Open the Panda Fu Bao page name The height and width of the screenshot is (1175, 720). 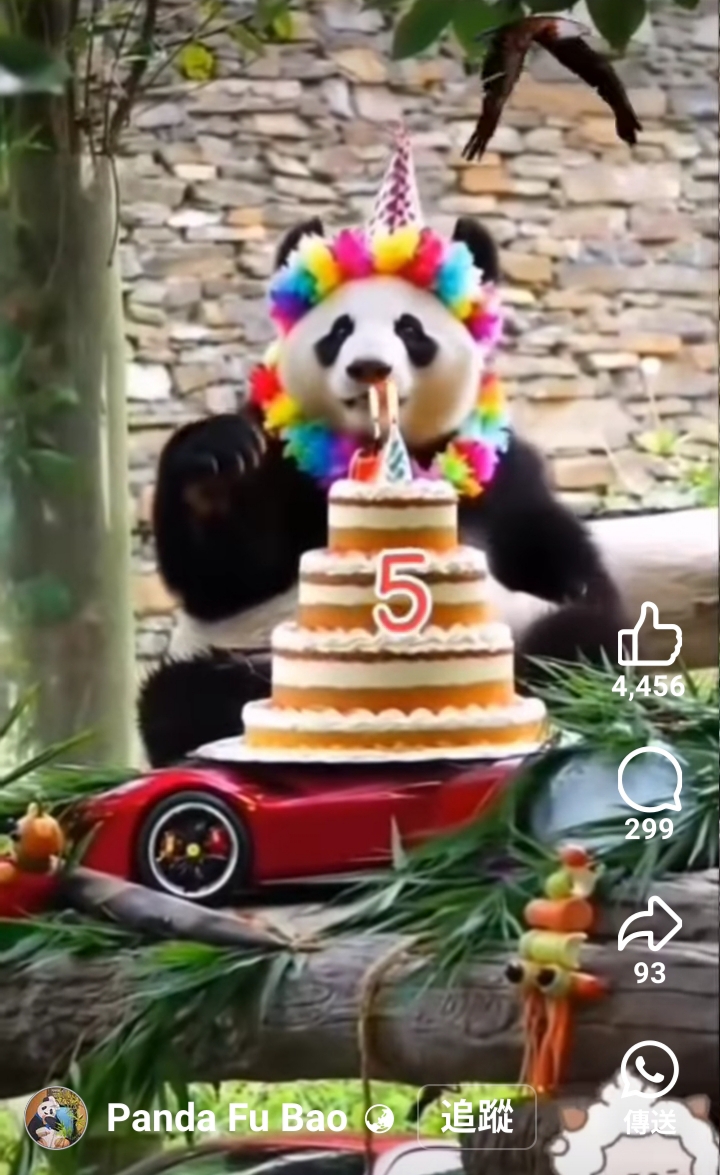226,1118
